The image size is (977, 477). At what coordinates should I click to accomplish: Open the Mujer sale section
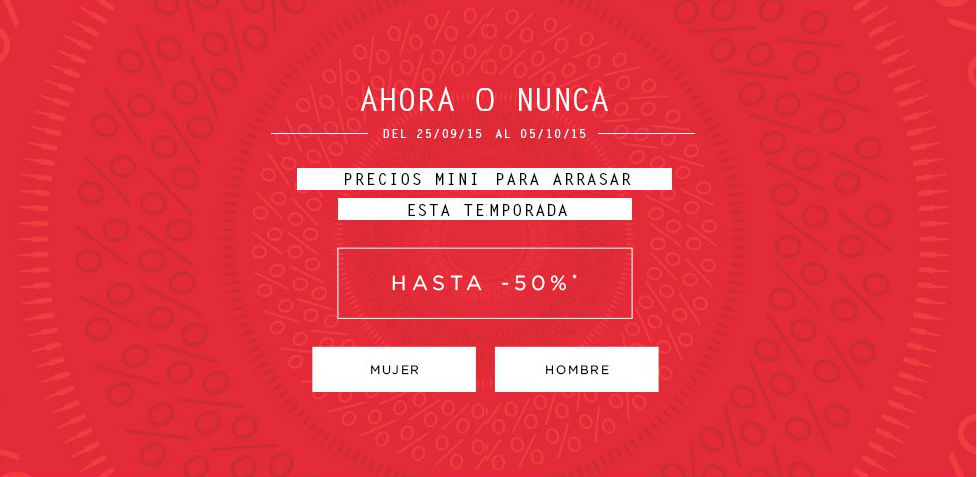click(394, 369)
